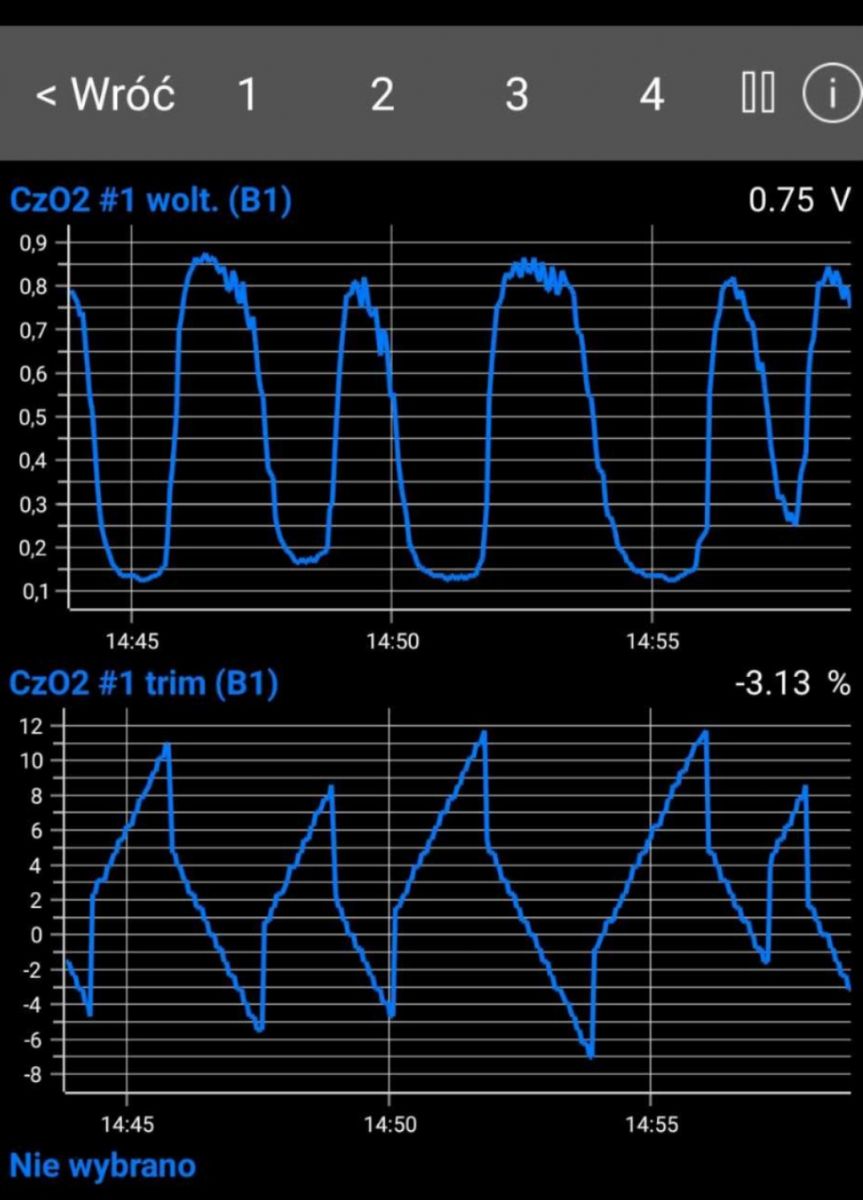Open the info icon

click(x=830, y=95)
